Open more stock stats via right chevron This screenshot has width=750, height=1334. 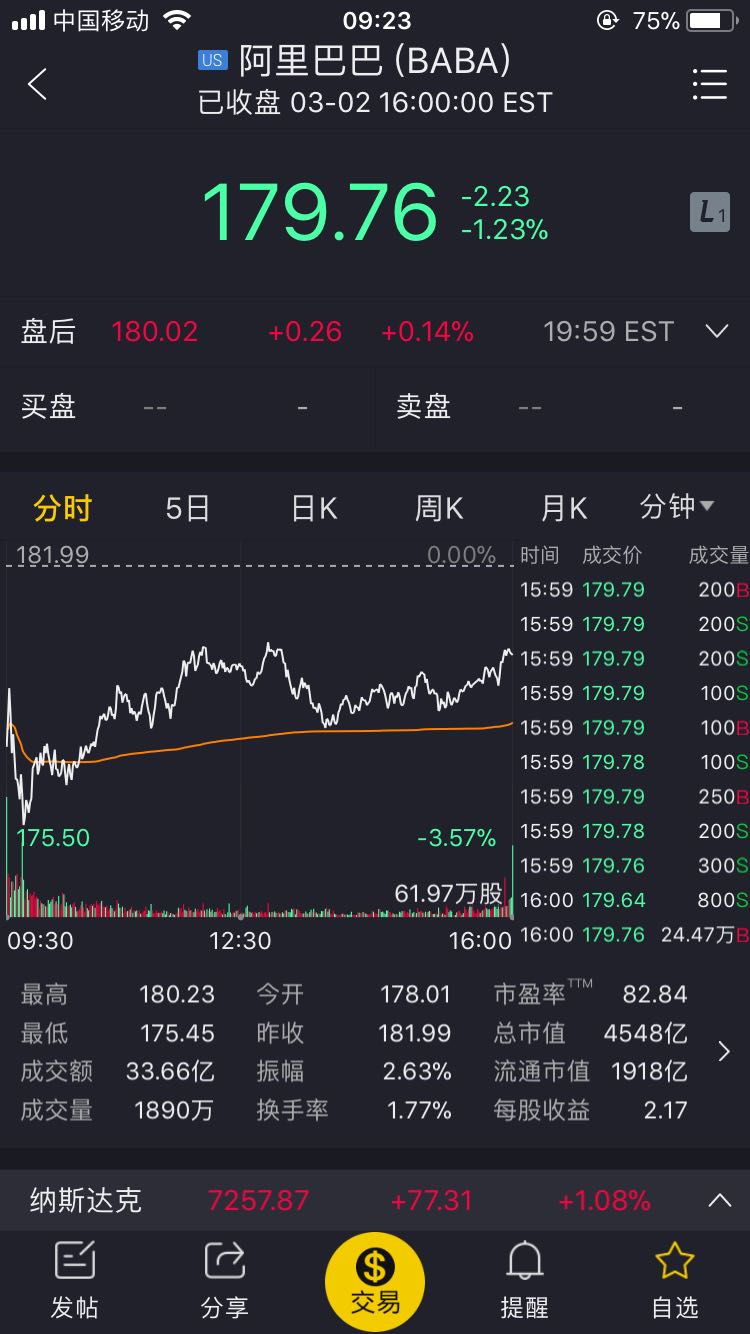724,1051
